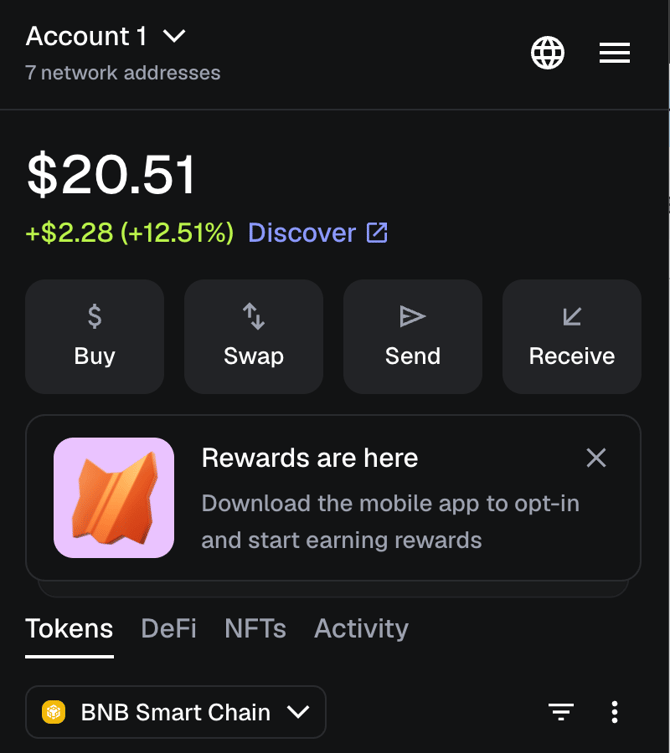Open the token list overflow menu

614,712
